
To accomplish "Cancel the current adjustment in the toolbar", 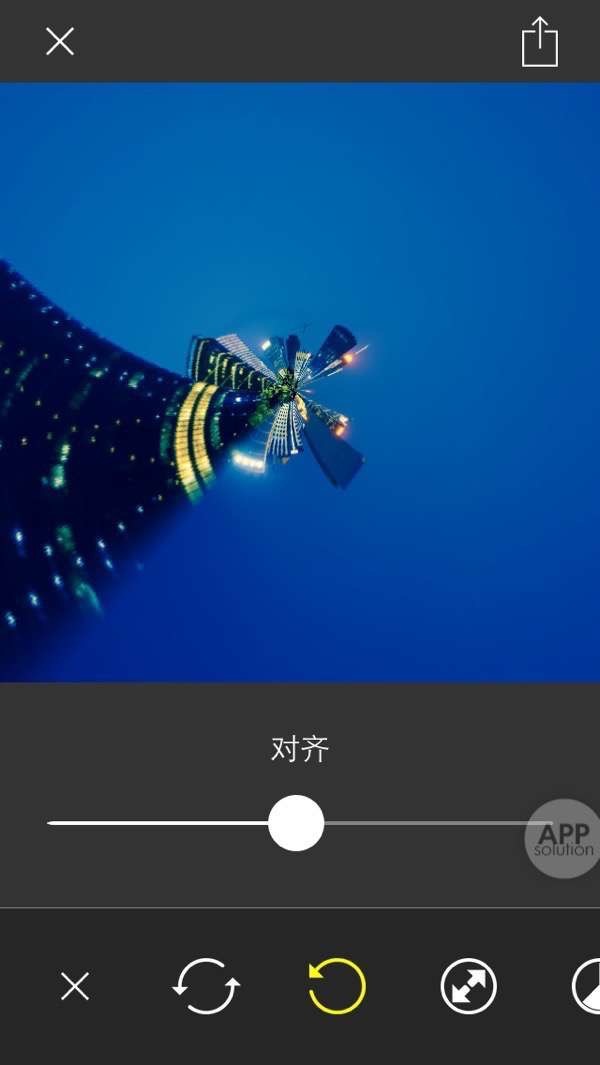I will (x=75, y=987).
